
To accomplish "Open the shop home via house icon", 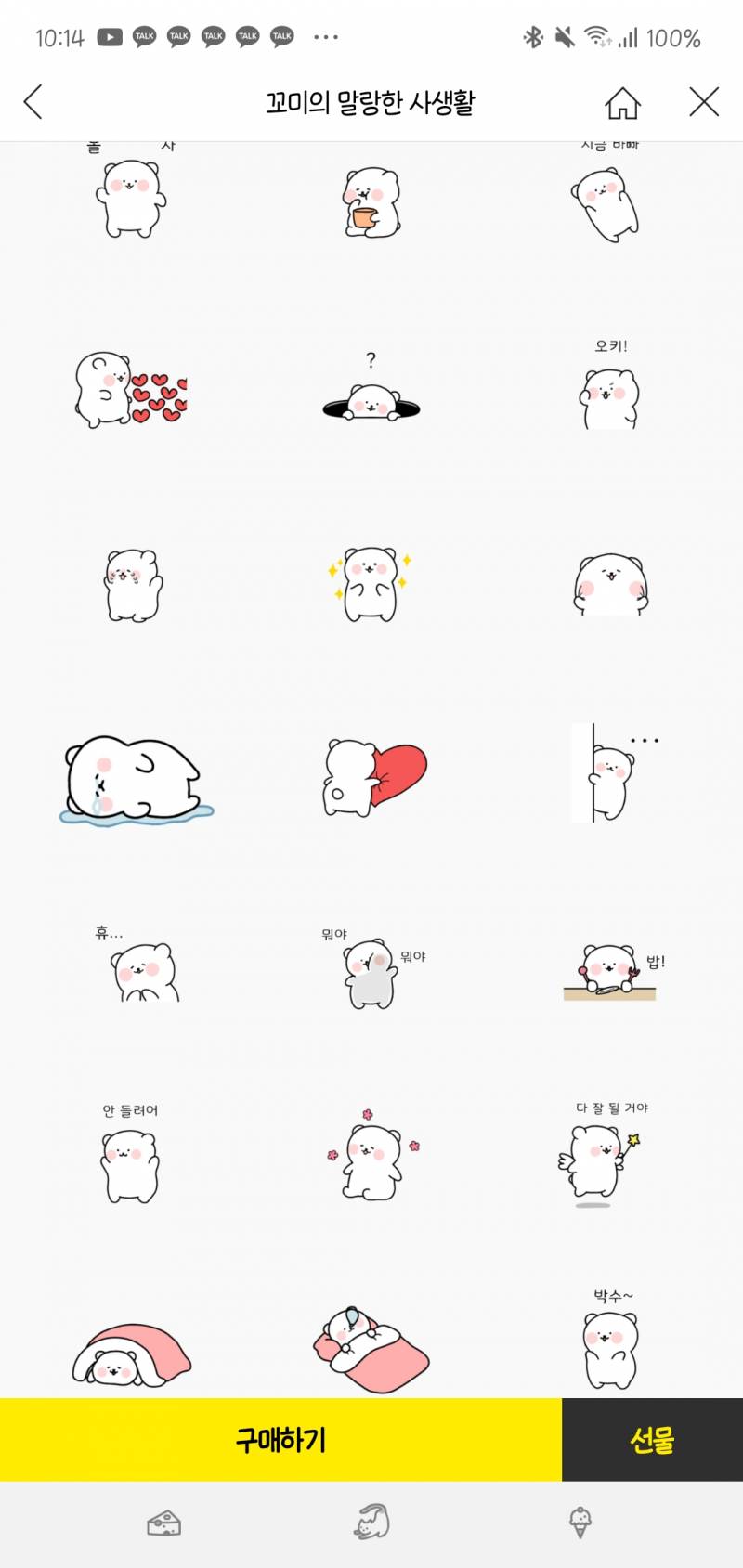I will [x=623, y=103].
